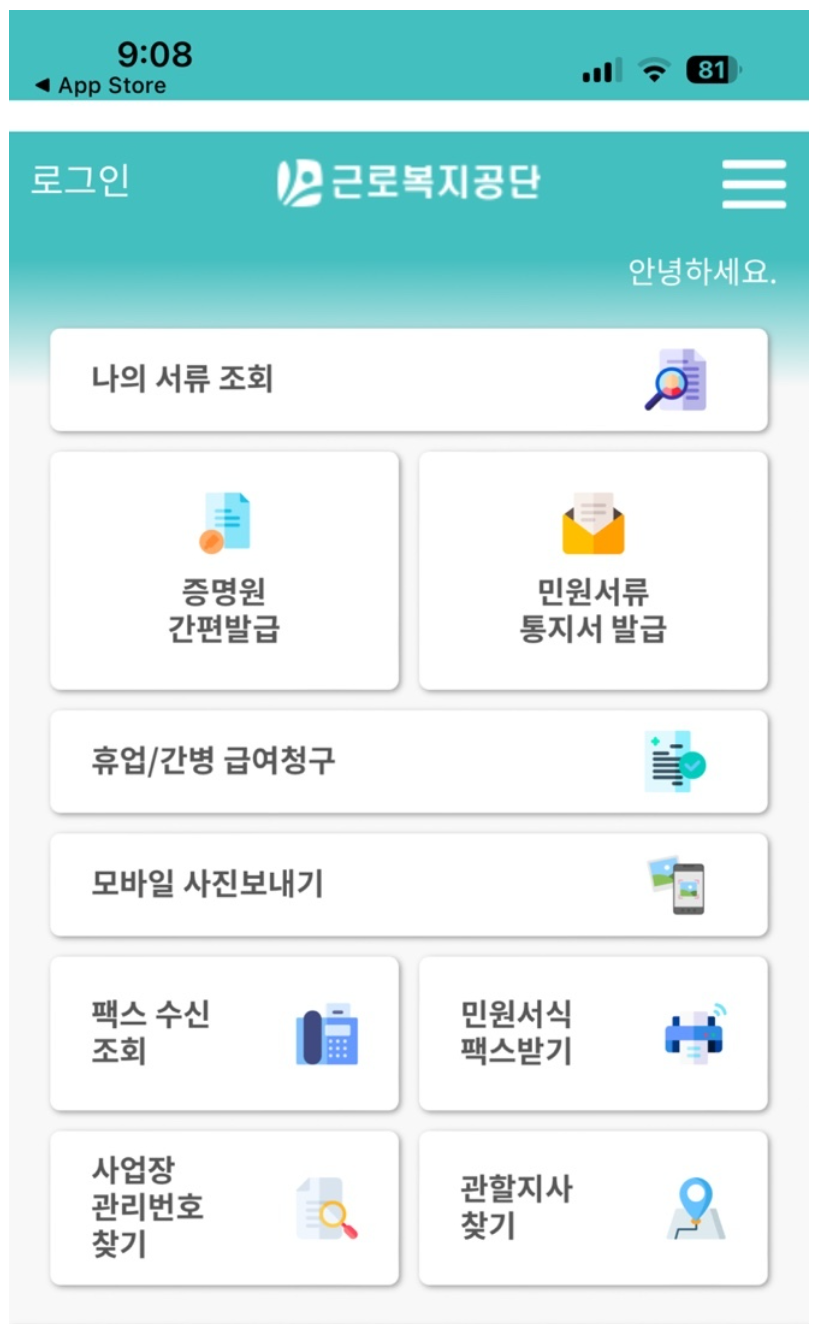Open 나의 서류 조회
Viewport: 817px width, 1324px height.
click(409, 380)
